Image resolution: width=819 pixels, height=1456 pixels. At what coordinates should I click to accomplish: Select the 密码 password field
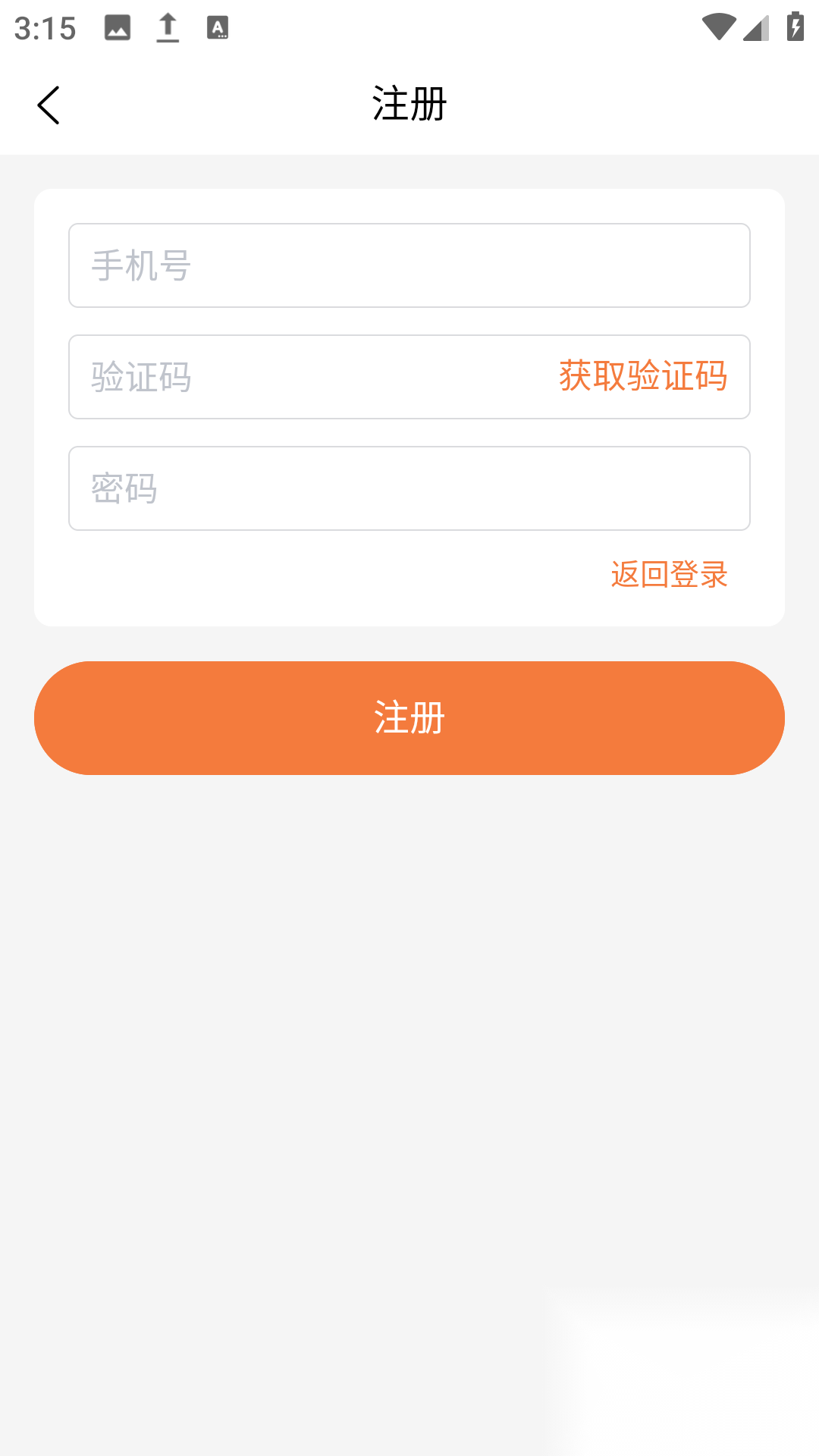pos(409,488)
